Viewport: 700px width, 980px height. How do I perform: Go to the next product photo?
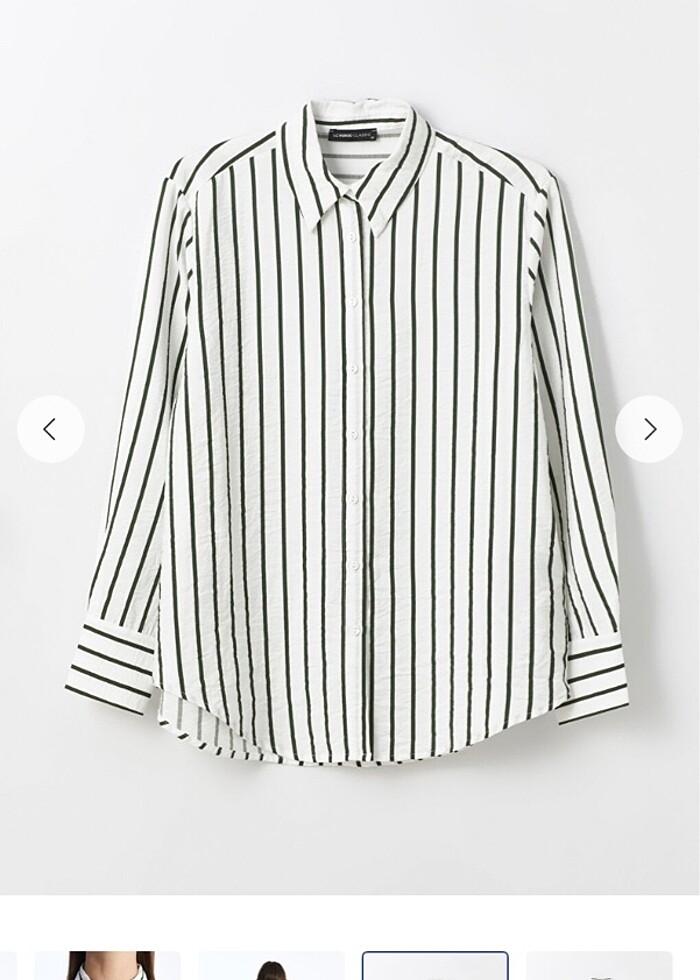pos(649,429)
